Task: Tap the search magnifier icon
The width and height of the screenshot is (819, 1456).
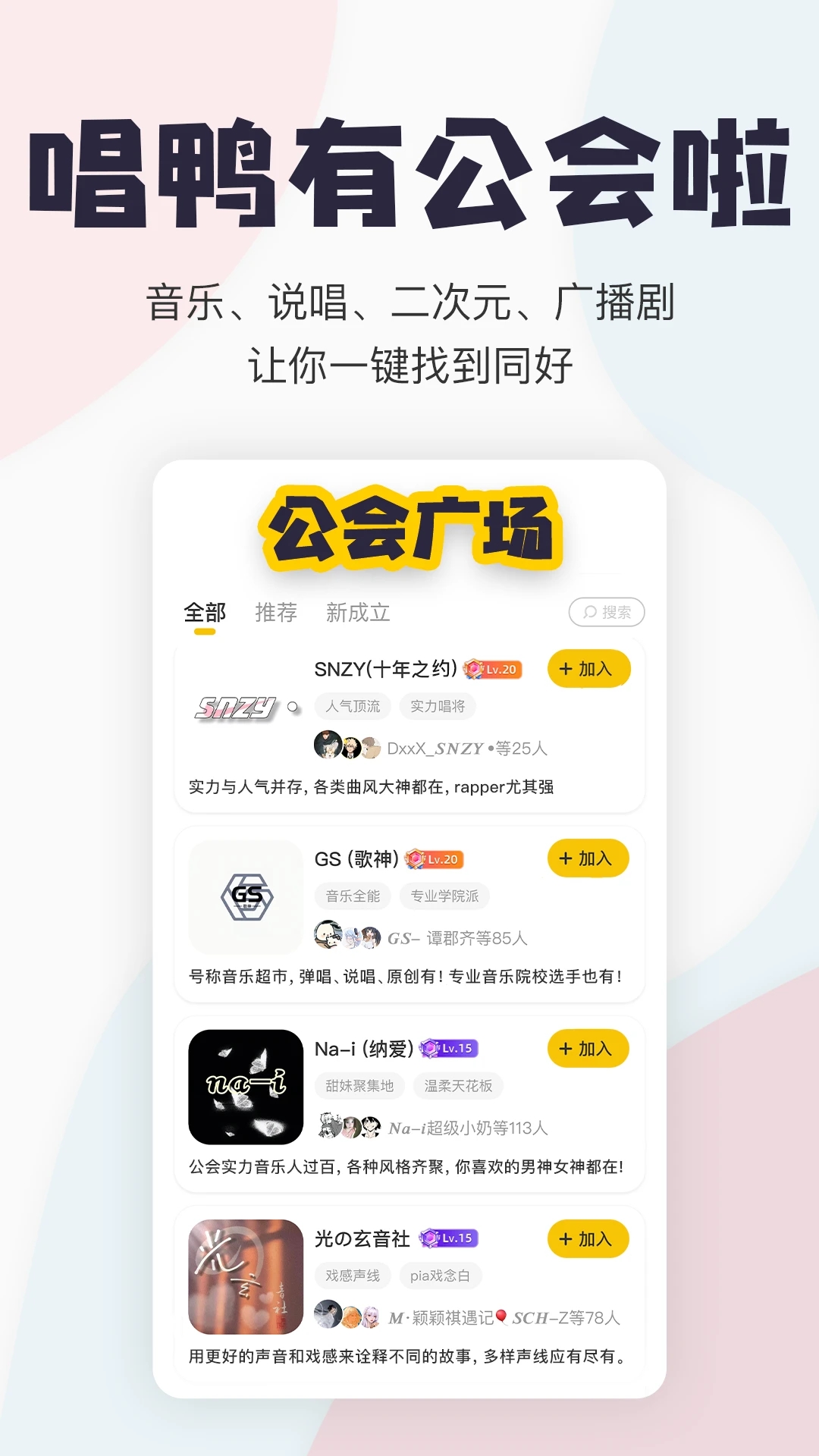Action: (x=588, y=612)
